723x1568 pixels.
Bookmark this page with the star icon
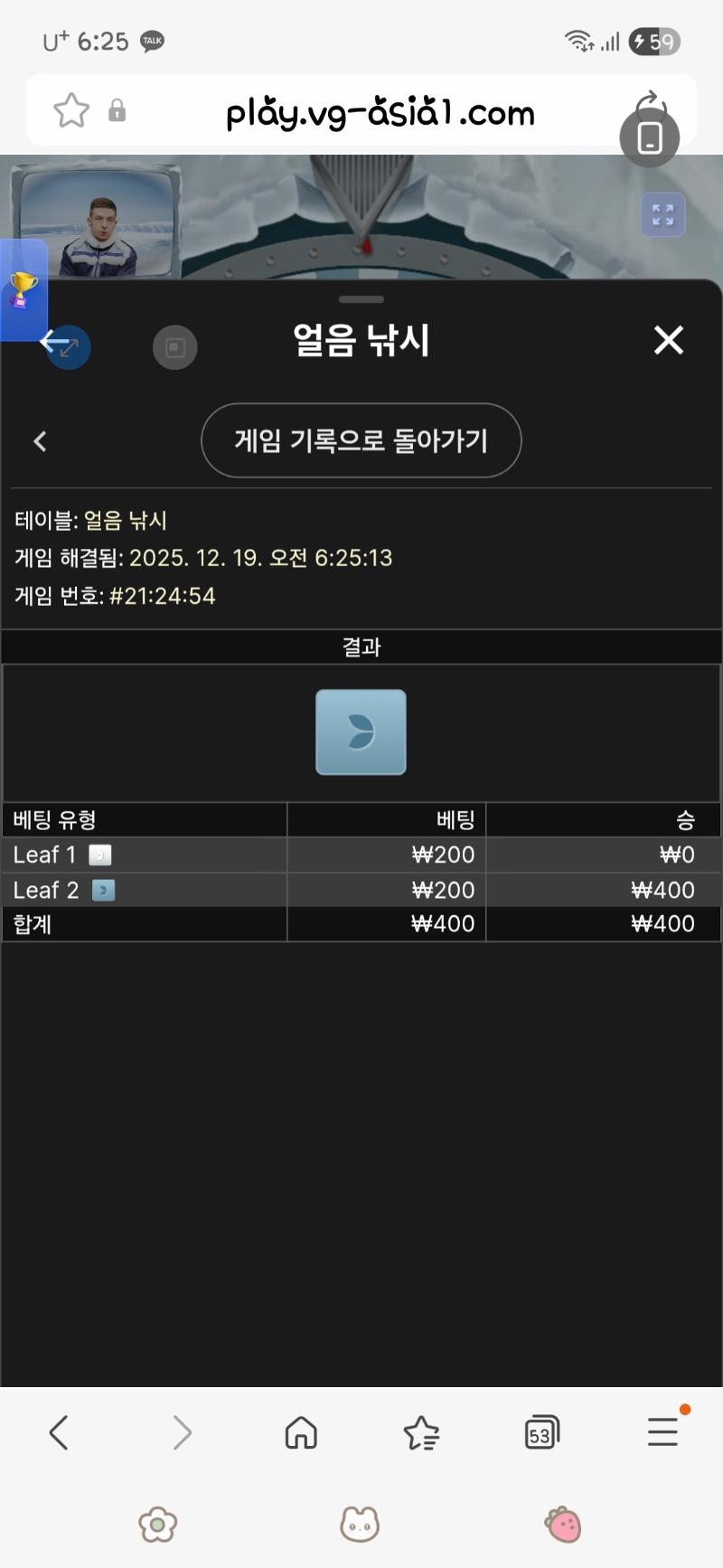71,111
